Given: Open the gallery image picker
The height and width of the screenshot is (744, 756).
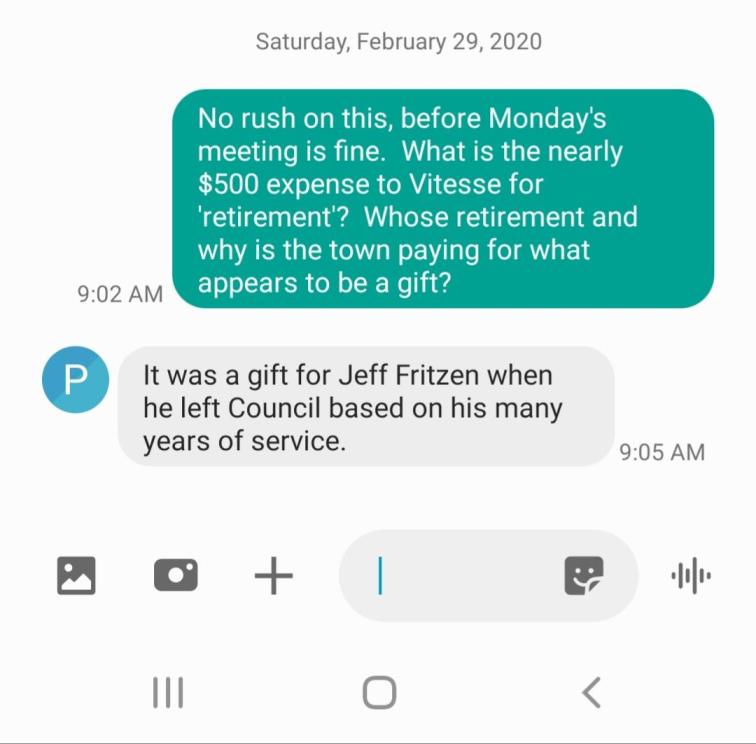Looking at the screenshot, I should click(76, 575).
